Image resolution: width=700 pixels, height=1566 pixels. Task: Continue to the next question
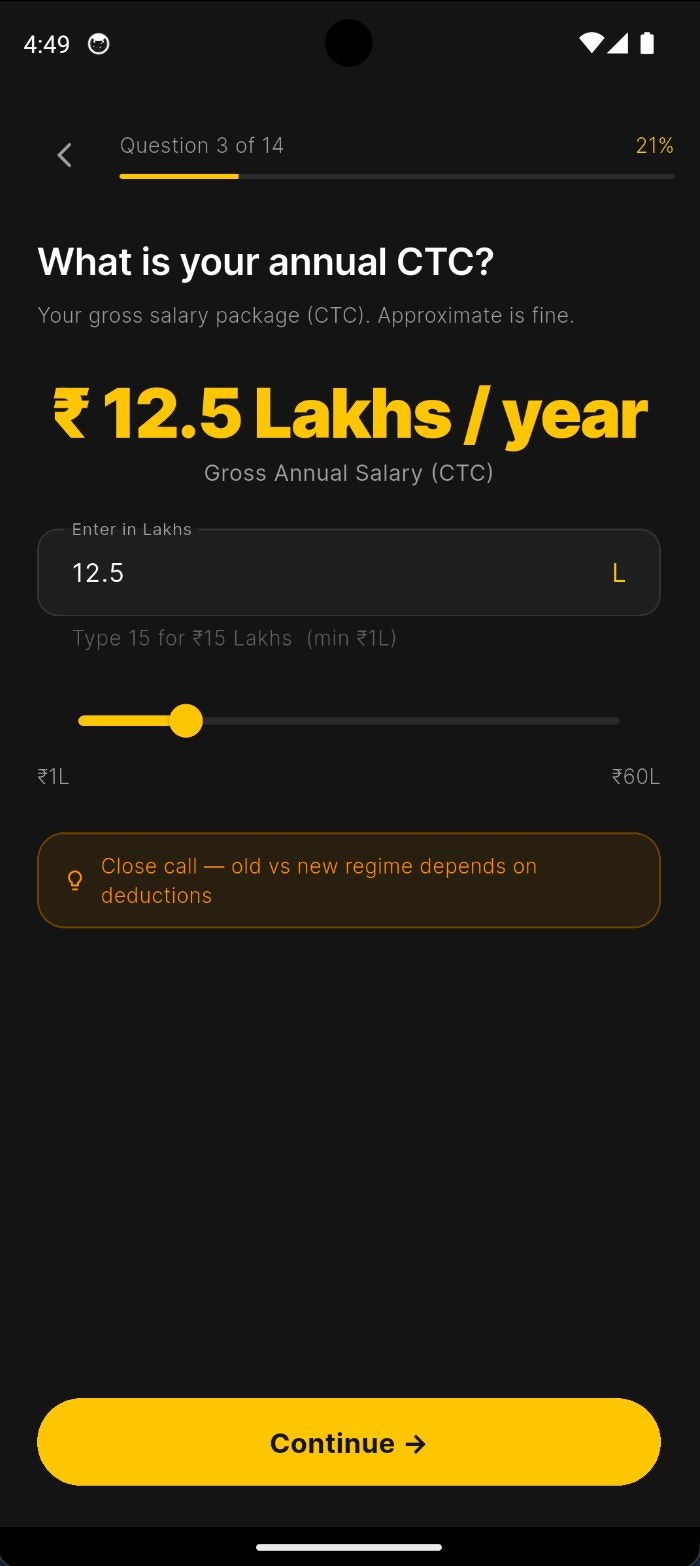click(349, 1442)
